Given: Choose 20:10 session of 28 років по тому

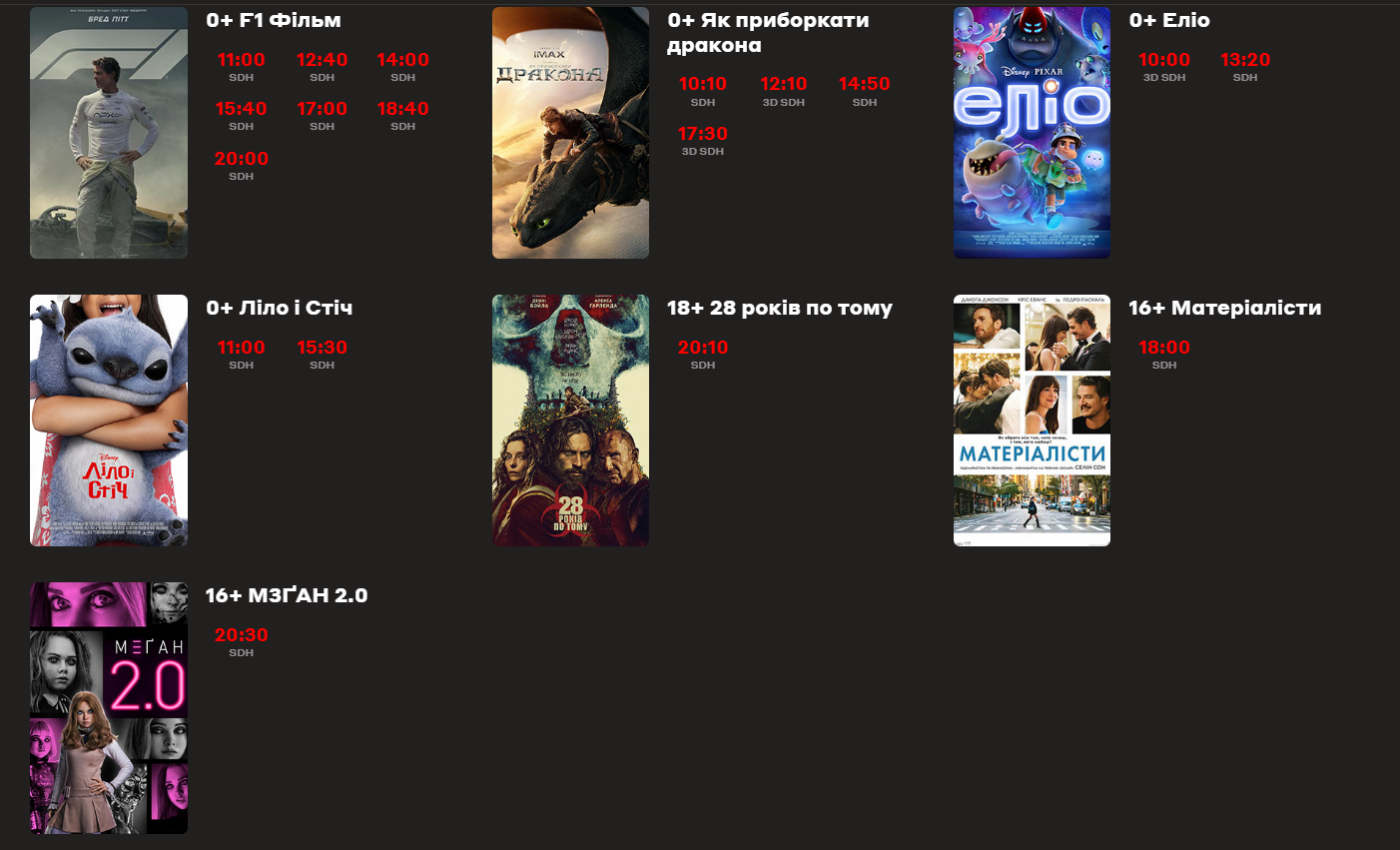Looking at the screenshot, I should tap(703, 348).
